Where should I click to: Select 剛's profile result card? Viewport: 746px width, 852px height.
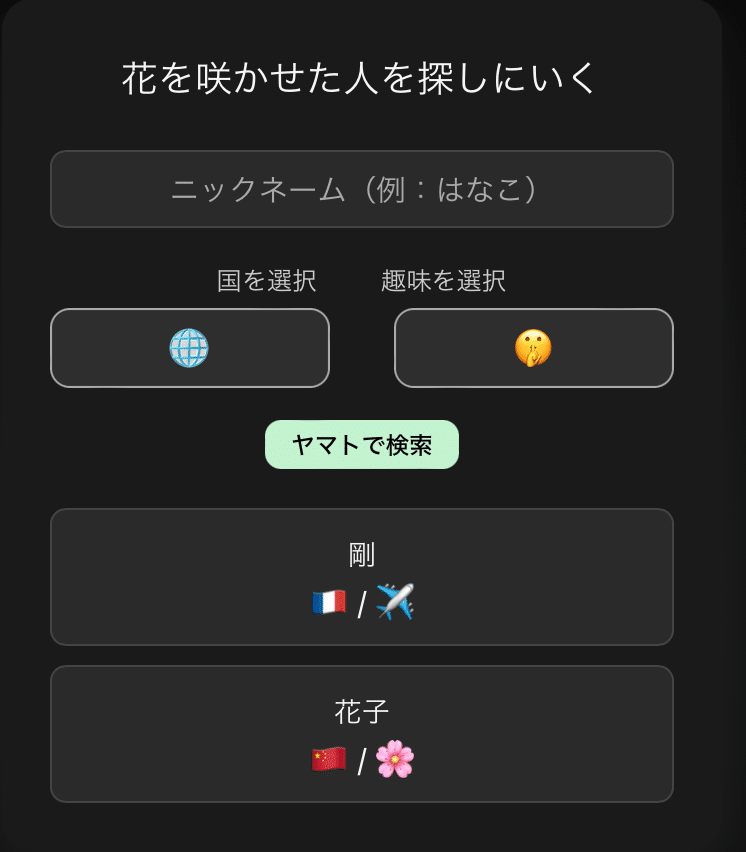point(361,576)
